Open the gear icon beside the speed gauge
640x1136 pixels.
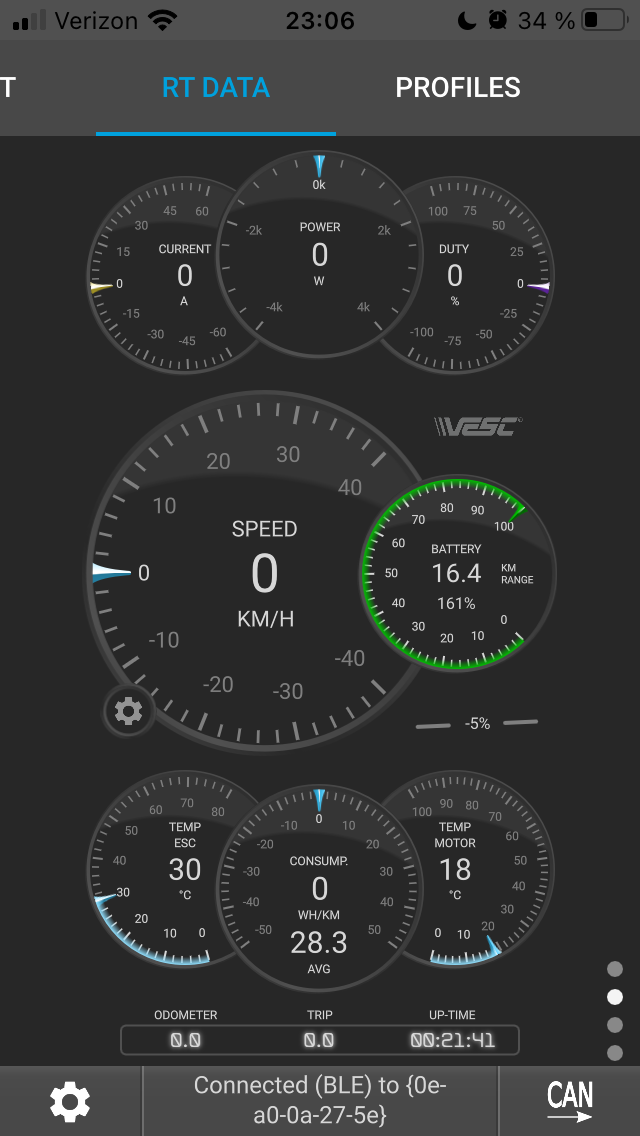129,711
